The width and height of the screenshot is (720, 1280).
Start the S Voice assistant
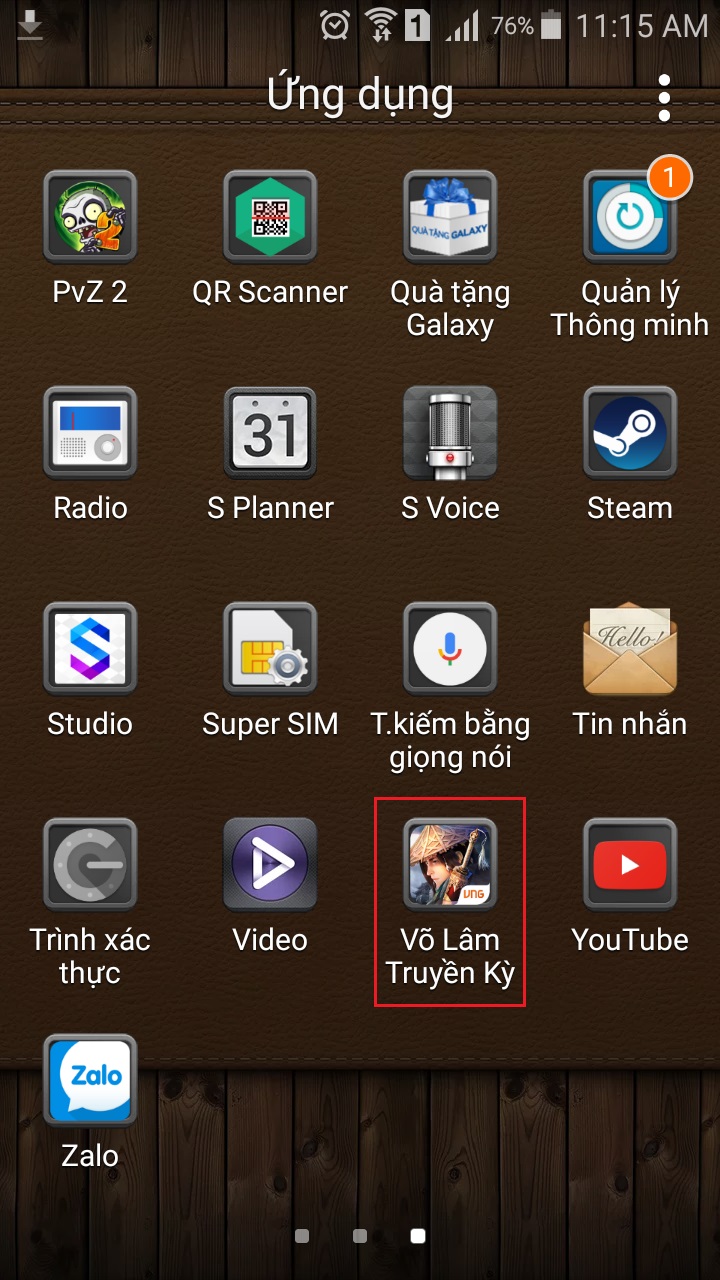(450, 434)
